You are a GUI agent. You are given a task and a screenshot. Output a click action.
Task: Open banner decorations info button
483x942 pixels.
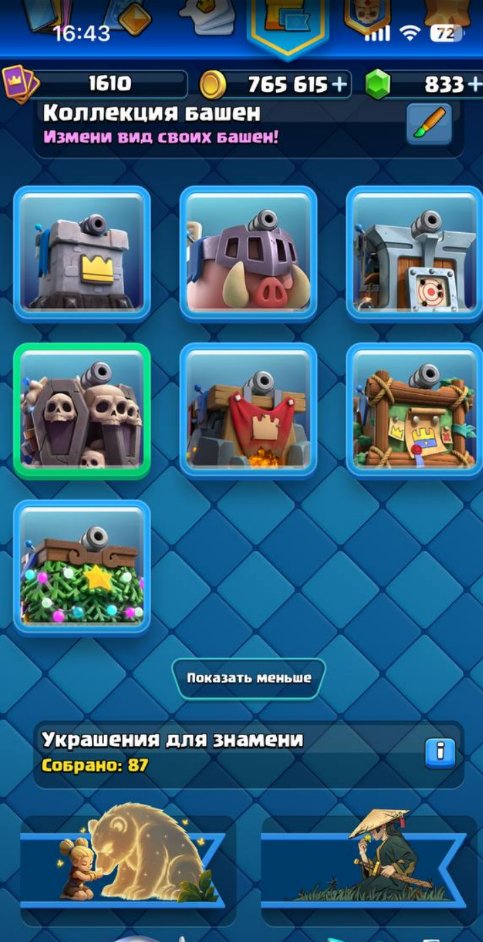click(x=440, y=753)
